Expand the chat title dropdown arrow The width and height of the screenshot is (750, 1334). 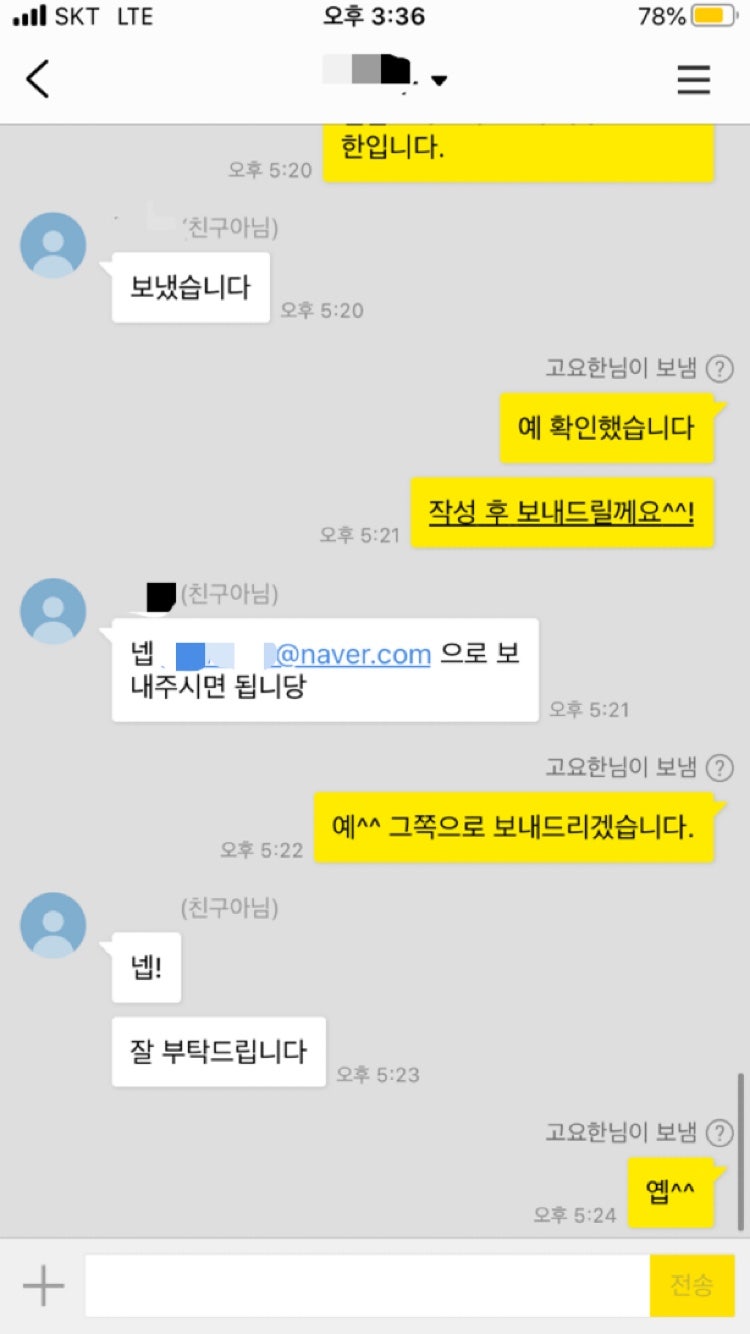point(439,80)
